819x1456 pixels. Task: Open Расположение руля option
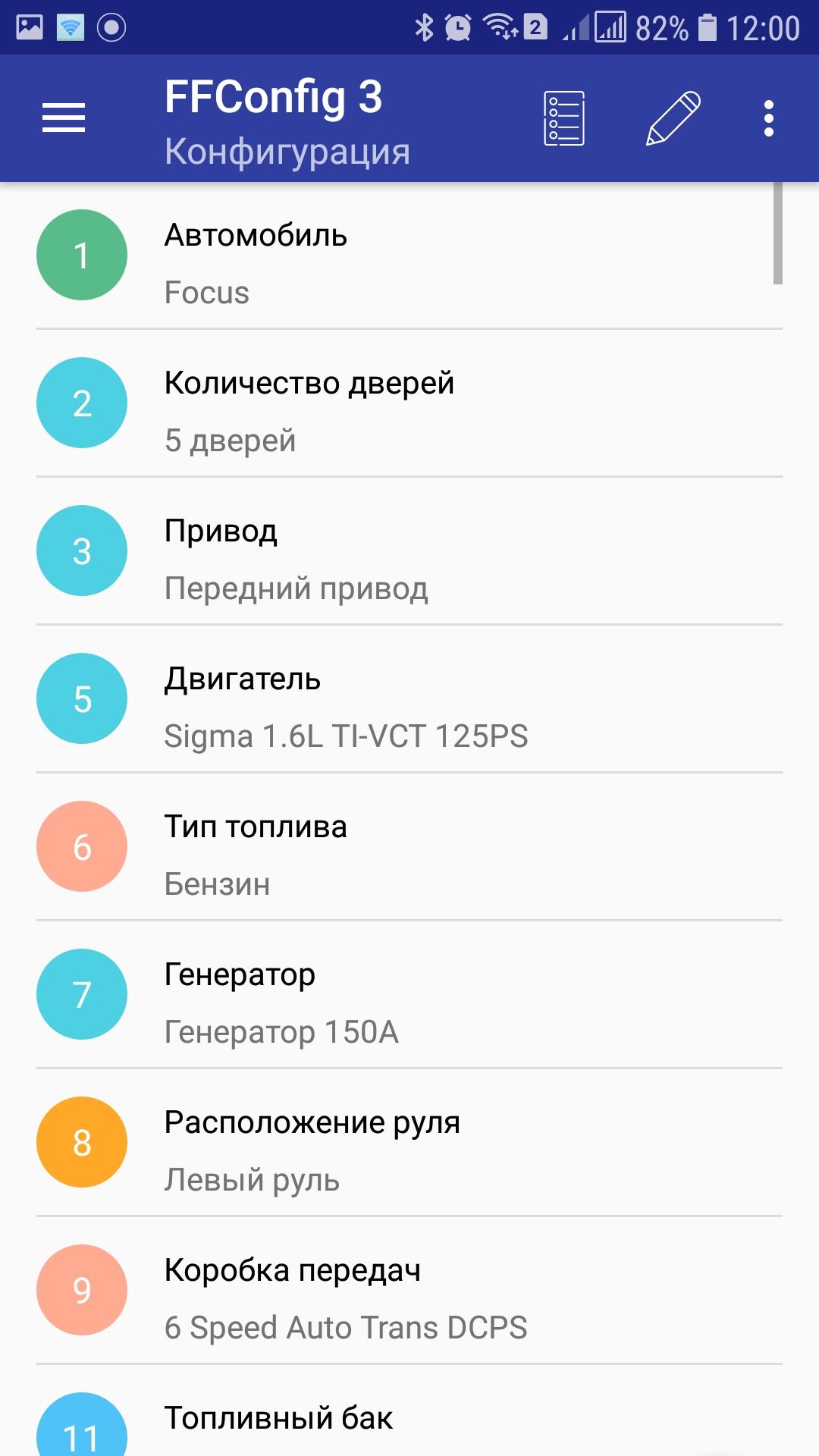click(x=409, y=1144)
